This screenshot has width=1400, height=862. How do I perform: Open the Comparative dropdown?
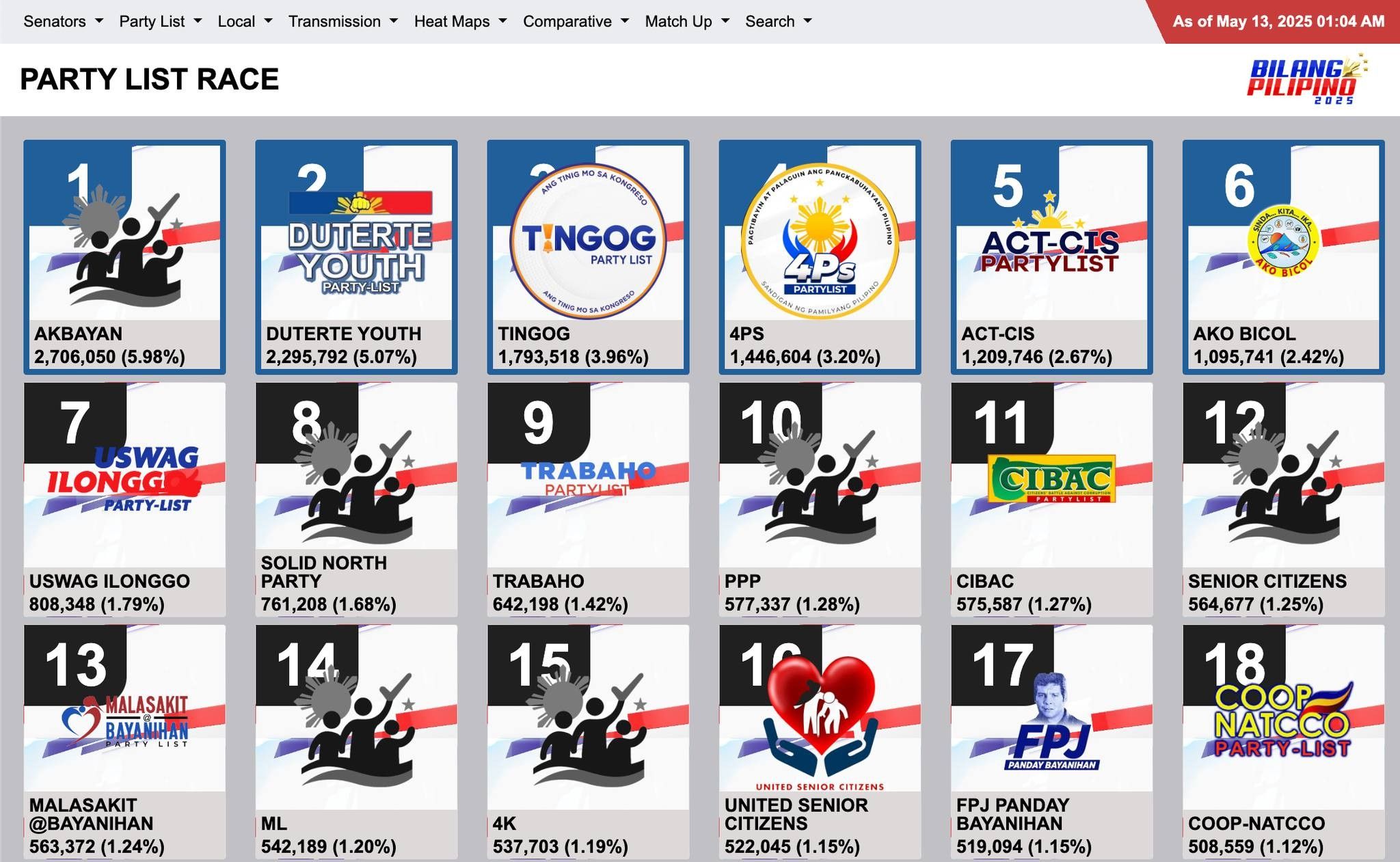[576, 21]
